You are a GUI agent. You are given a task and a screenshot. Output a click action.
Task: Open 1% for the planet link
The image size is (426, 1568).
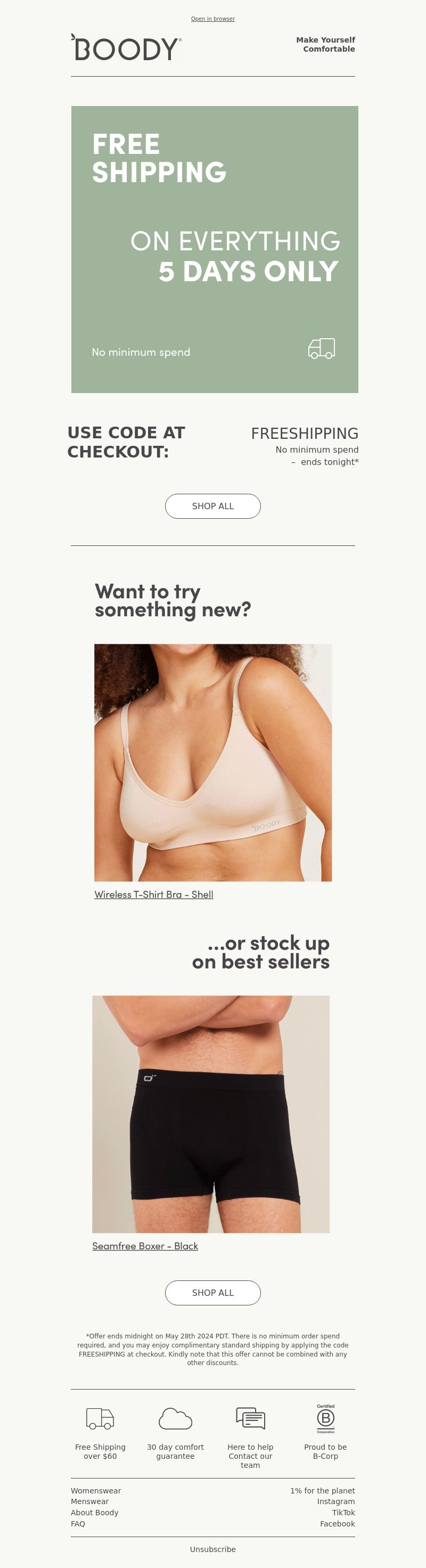pyautogui.click(x=322, y=1491)
